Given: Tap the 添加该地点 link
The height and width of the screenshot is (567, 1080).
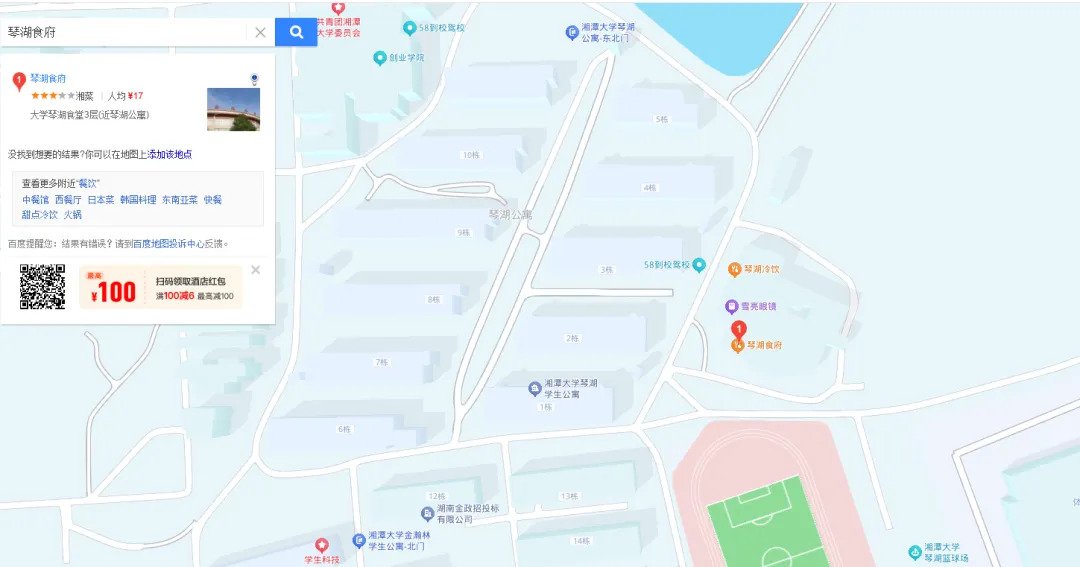Looking at the screenshot, I should click(x=170, y=154).
